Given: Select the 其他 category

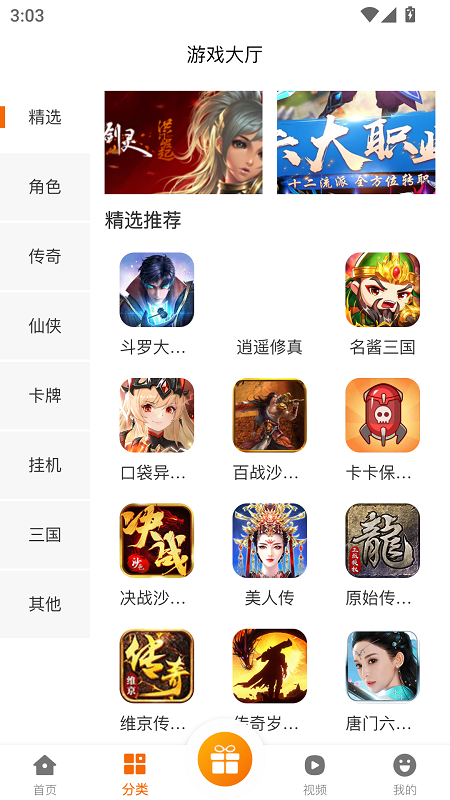Looking at the screenshot, I should 45,604.
